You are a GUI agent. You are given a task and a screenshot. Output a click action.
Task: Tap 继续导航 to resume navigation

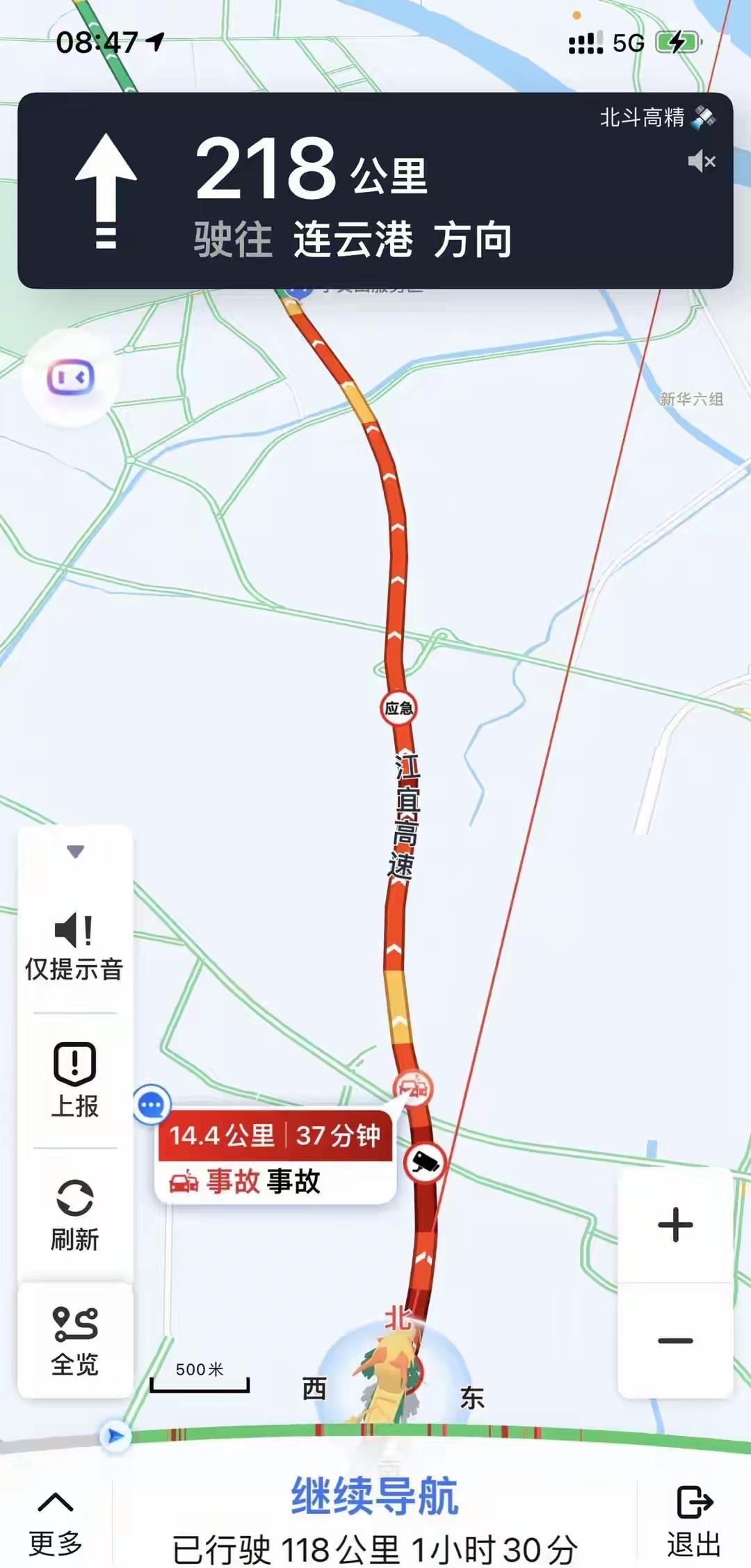(374, 1496)
